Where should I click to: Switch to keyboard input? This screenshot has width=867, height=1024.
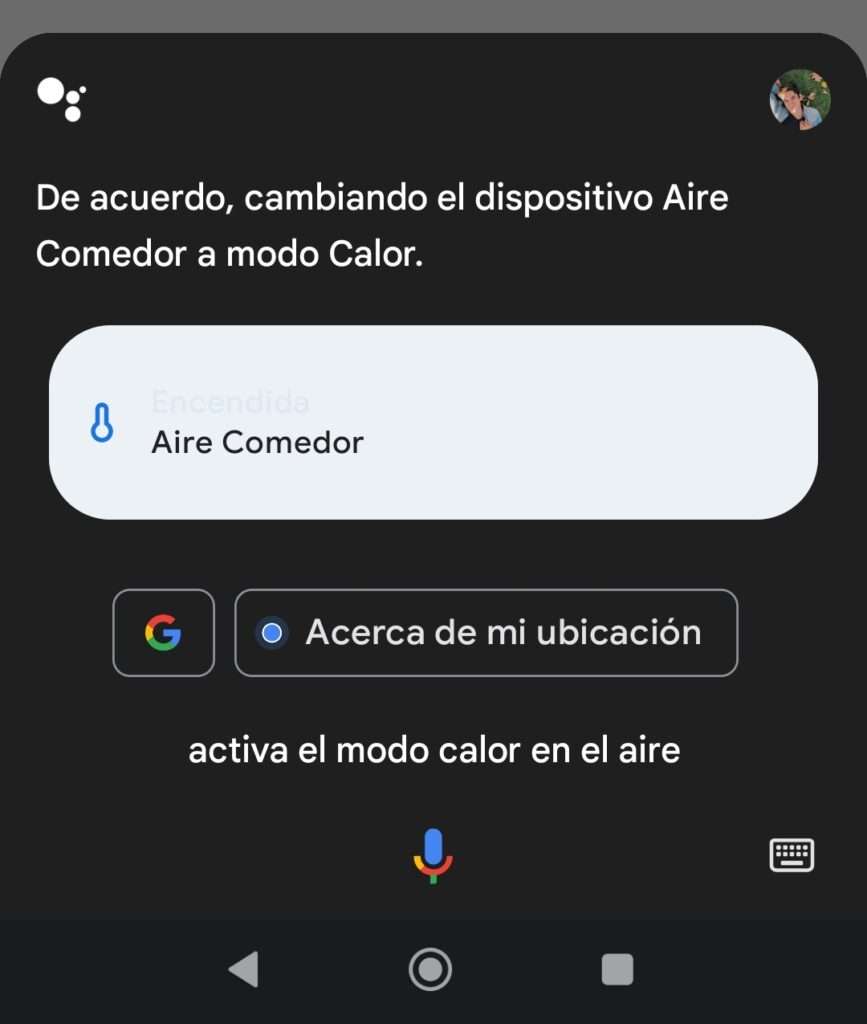tap(791, 855)
